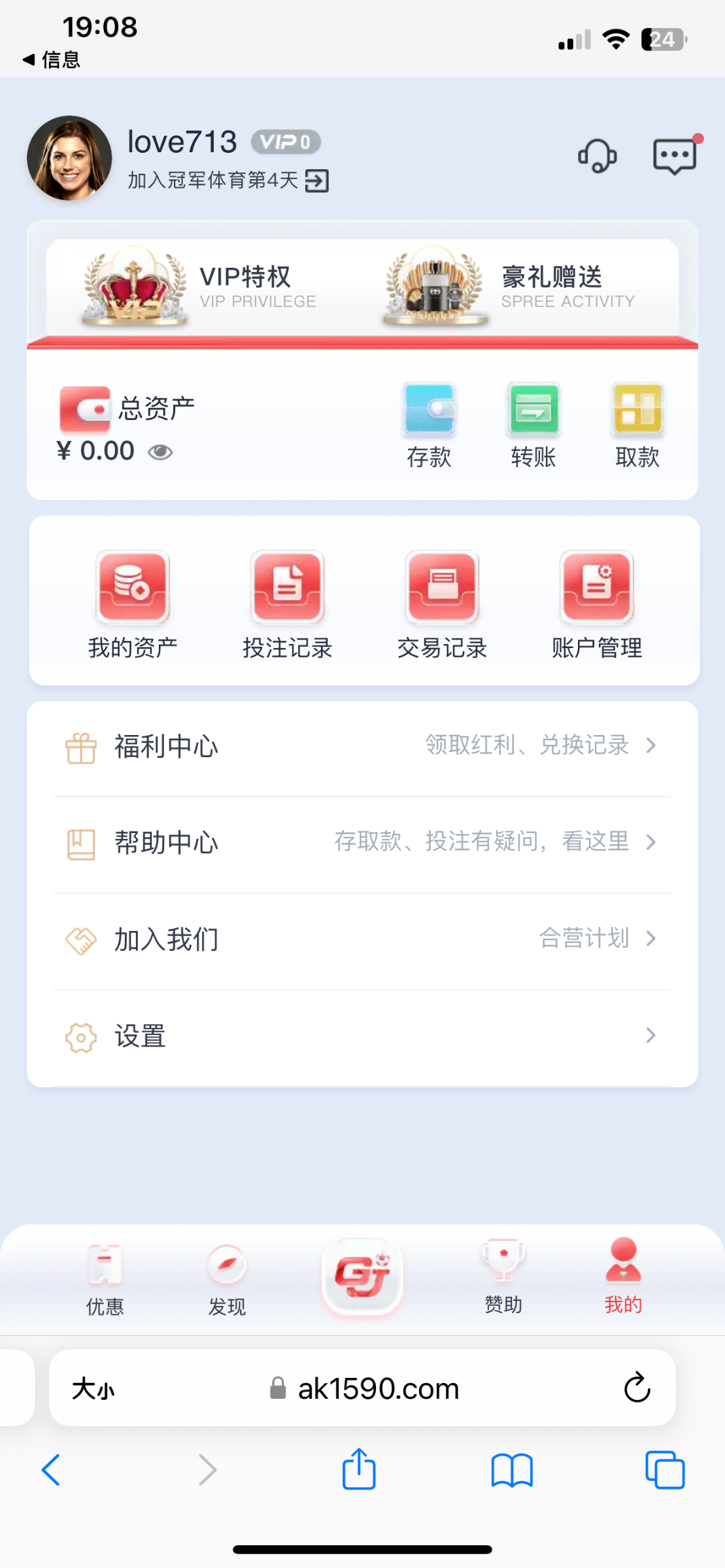Reload the page in Safari

pyautogui.click(x=637, y=1388)
